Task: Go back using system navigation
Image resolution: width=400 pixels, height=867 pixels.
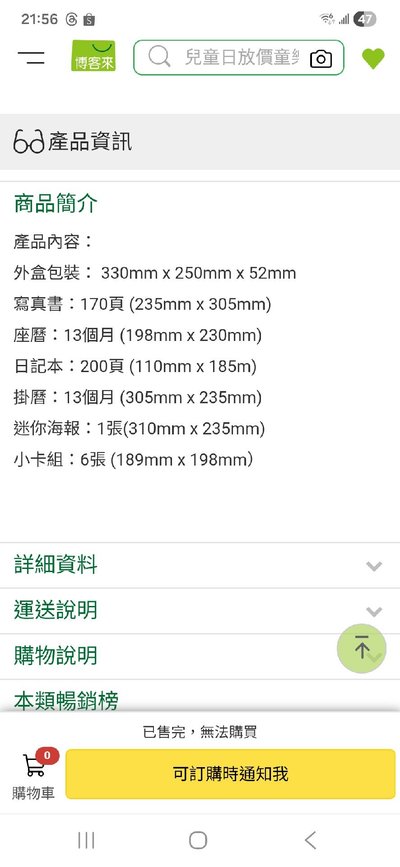Action: click(310, 840)
